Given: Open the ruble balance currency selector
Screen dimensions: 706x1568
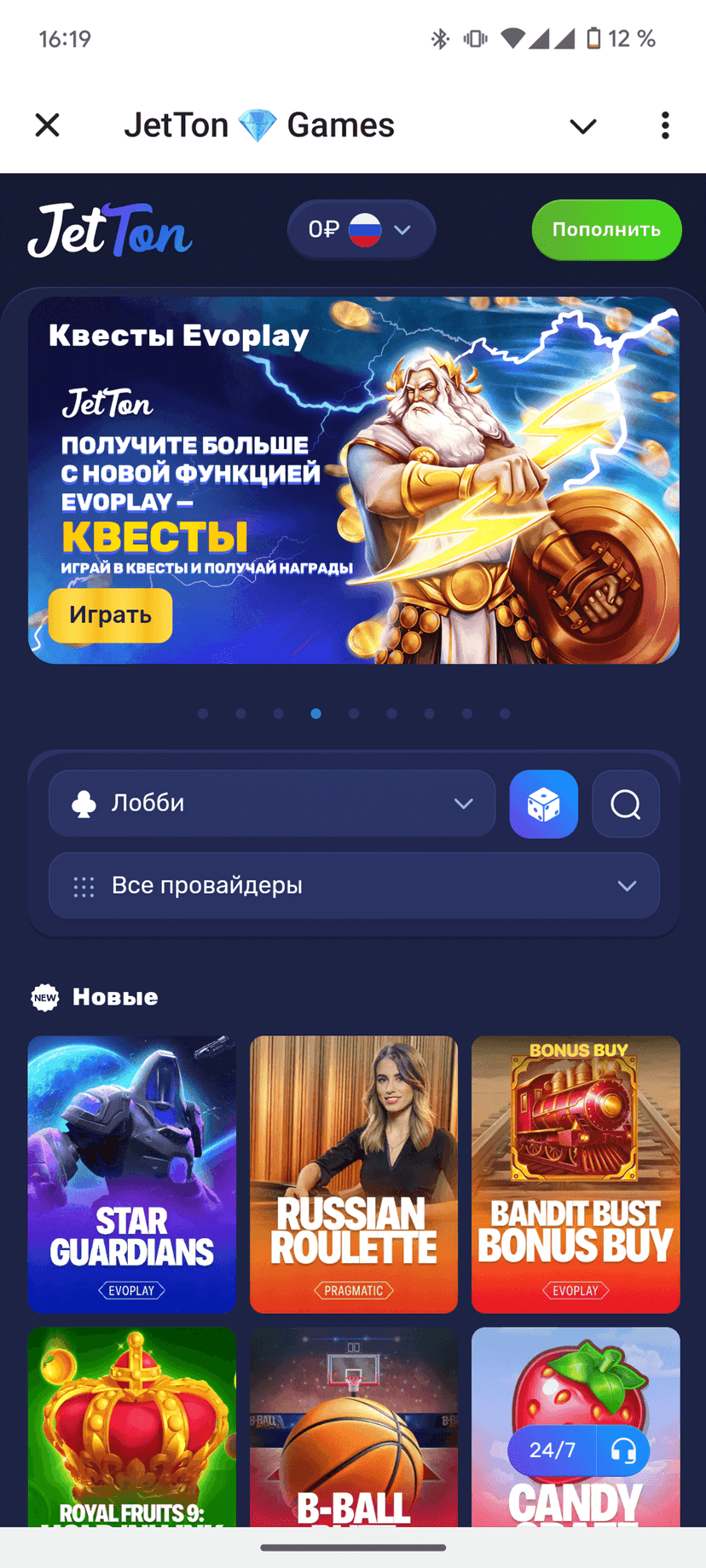Looking at the screenshot, I should click(x=362, y=229).
